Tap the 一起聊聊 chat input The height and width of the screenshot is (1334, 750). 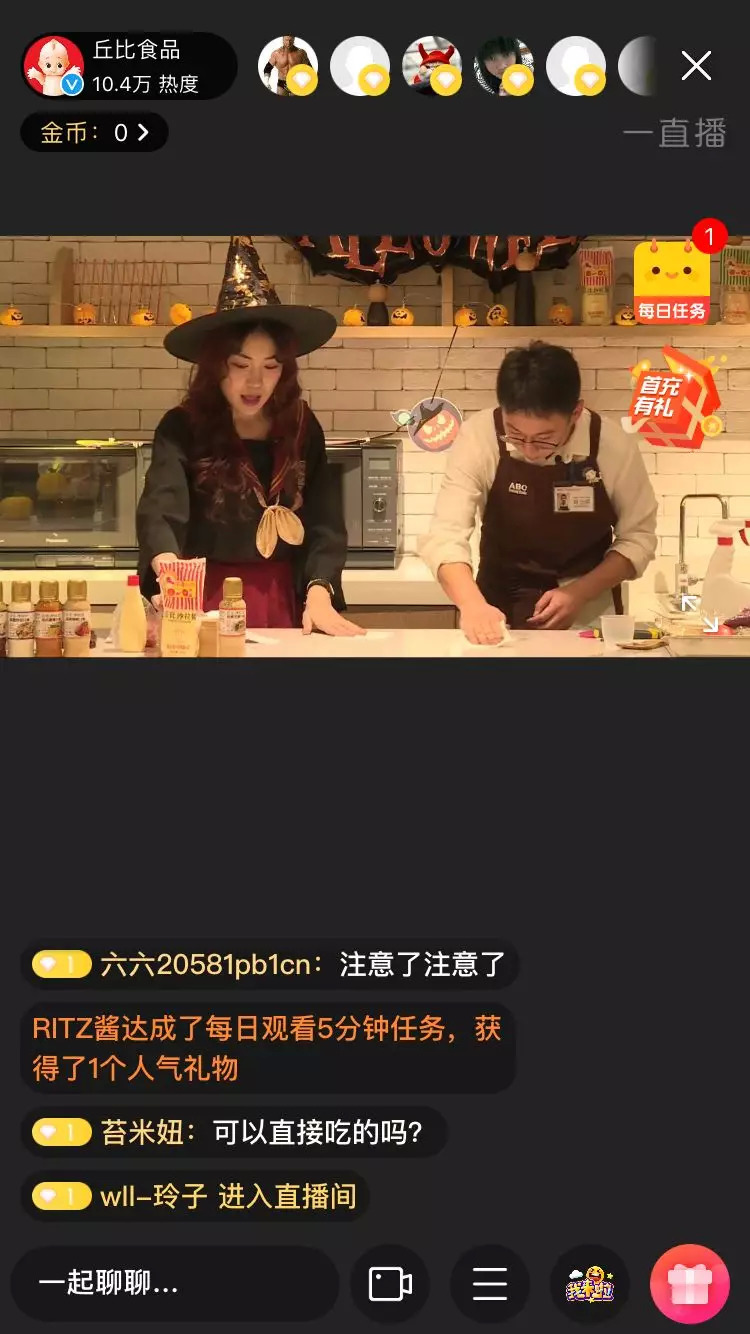(x=175, y=1284)
